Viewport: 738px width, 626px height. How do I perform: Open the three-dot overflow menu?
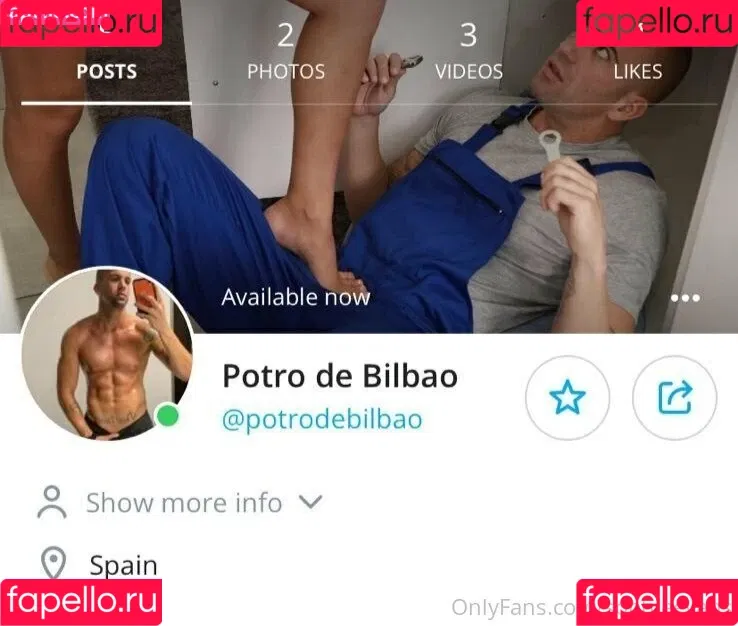point(685,298)
